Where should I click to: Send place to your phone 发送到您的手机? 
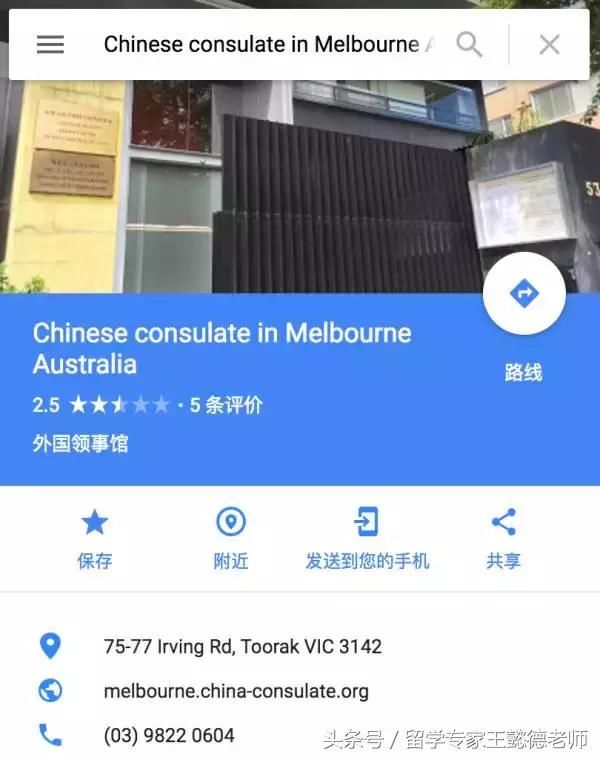tap(367, 538)
